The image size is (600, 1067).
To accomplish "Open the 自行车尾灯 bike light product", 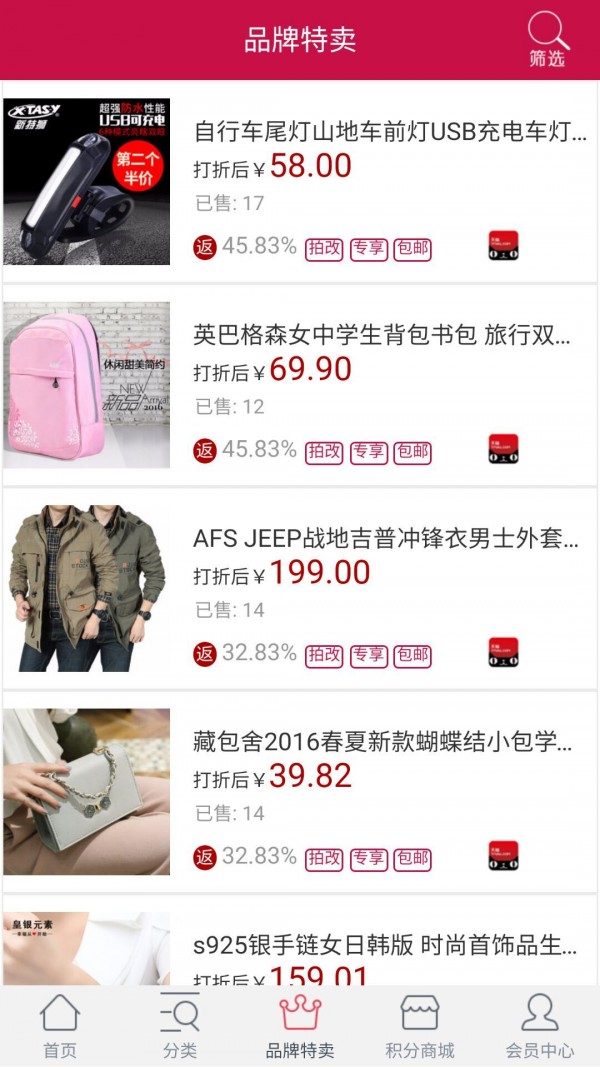I will (x=389, y=132).
